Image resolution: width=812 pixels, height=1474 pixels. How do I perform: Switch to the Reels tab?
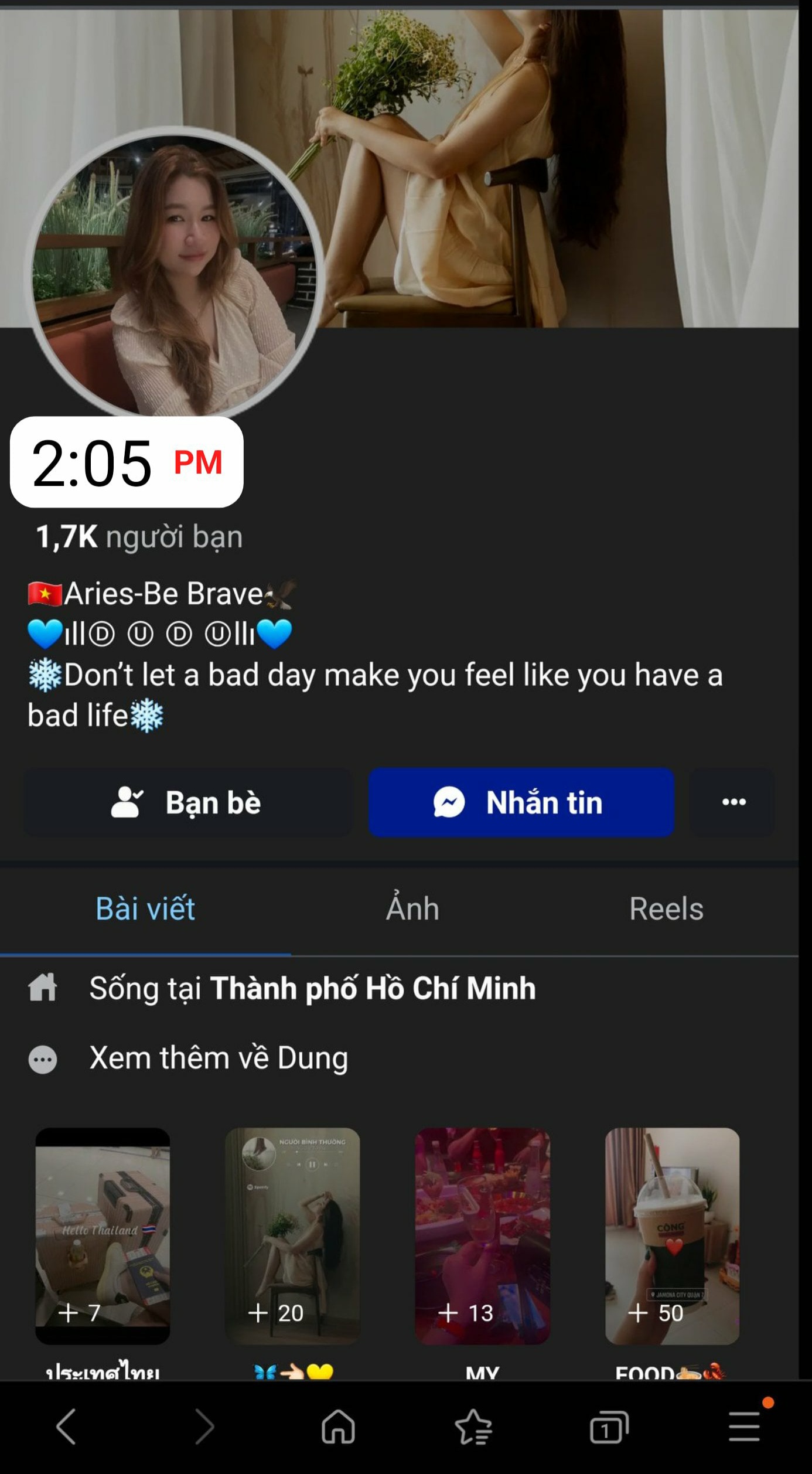click(x=666, y=909)
